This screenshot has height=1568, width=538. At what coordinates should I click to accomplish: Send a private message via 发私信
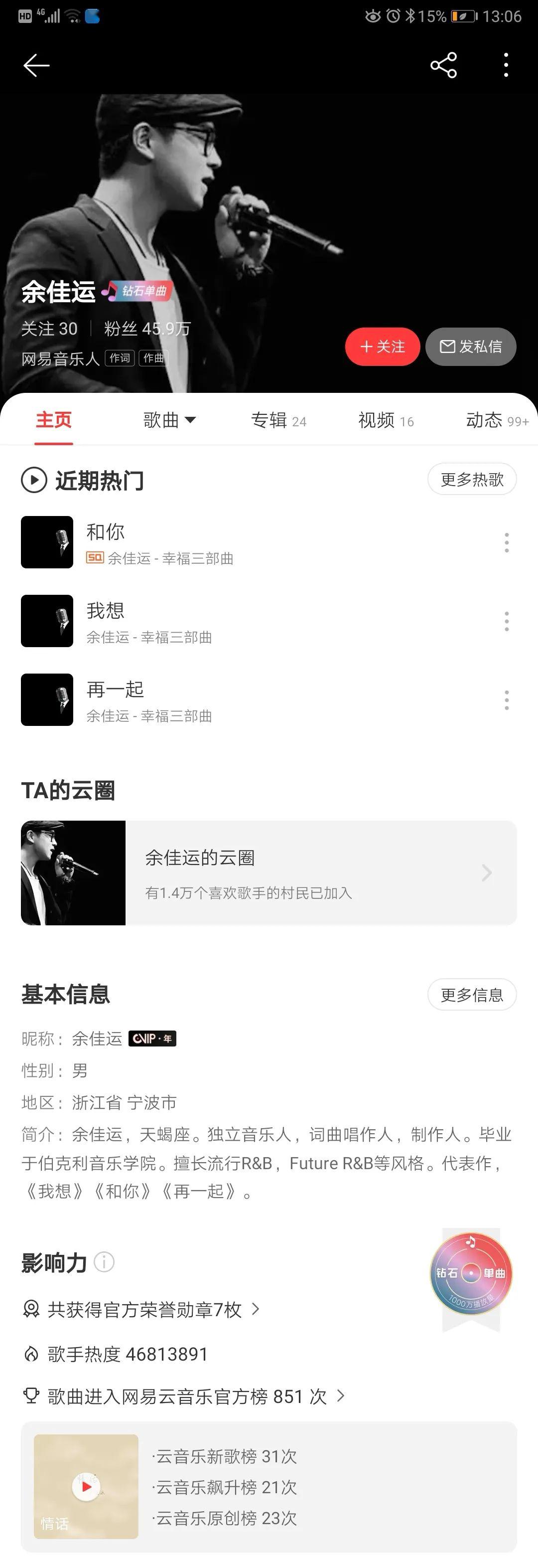(x=471, y=347)
